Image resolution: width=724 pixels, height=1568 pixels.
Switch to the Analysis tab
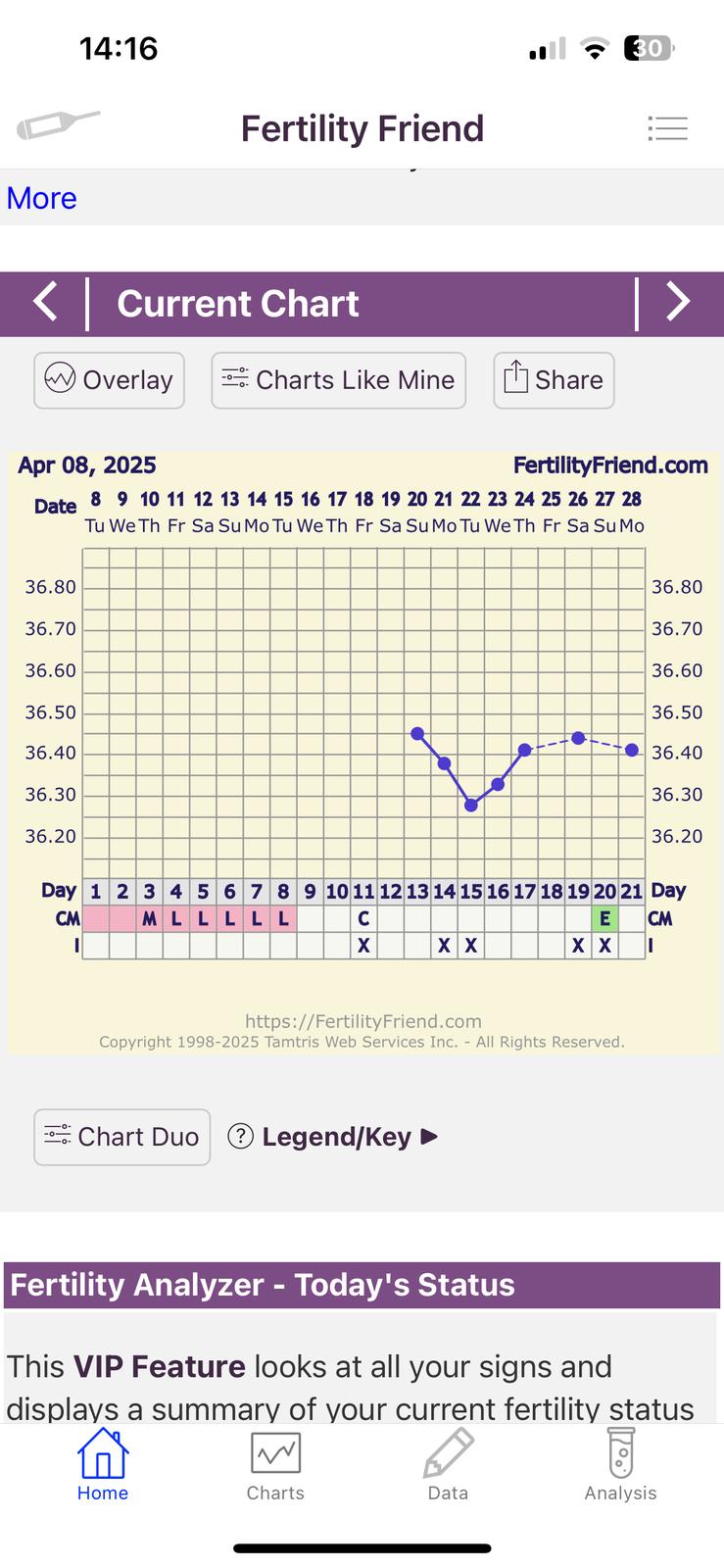click(620, 1465)
